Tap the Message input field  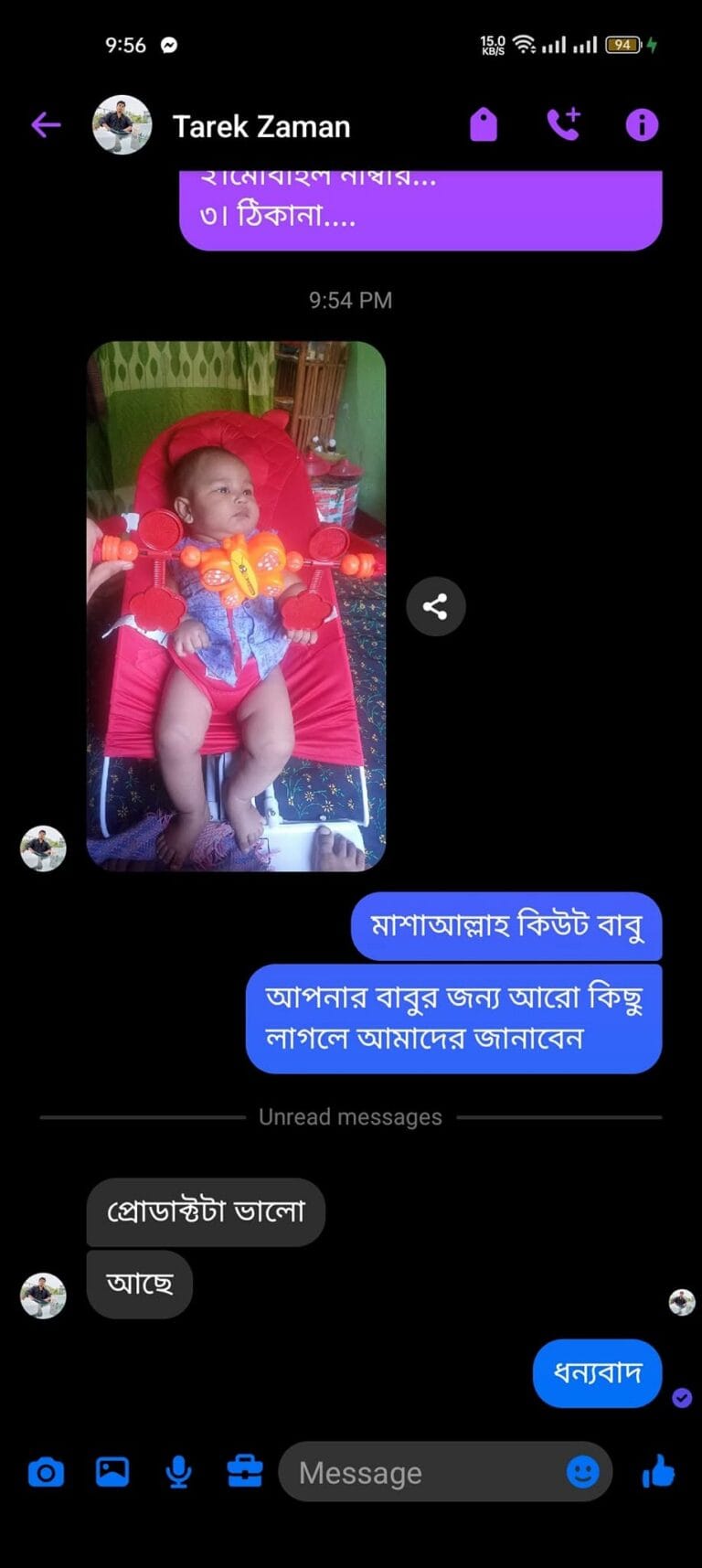tap(425, 1472)
